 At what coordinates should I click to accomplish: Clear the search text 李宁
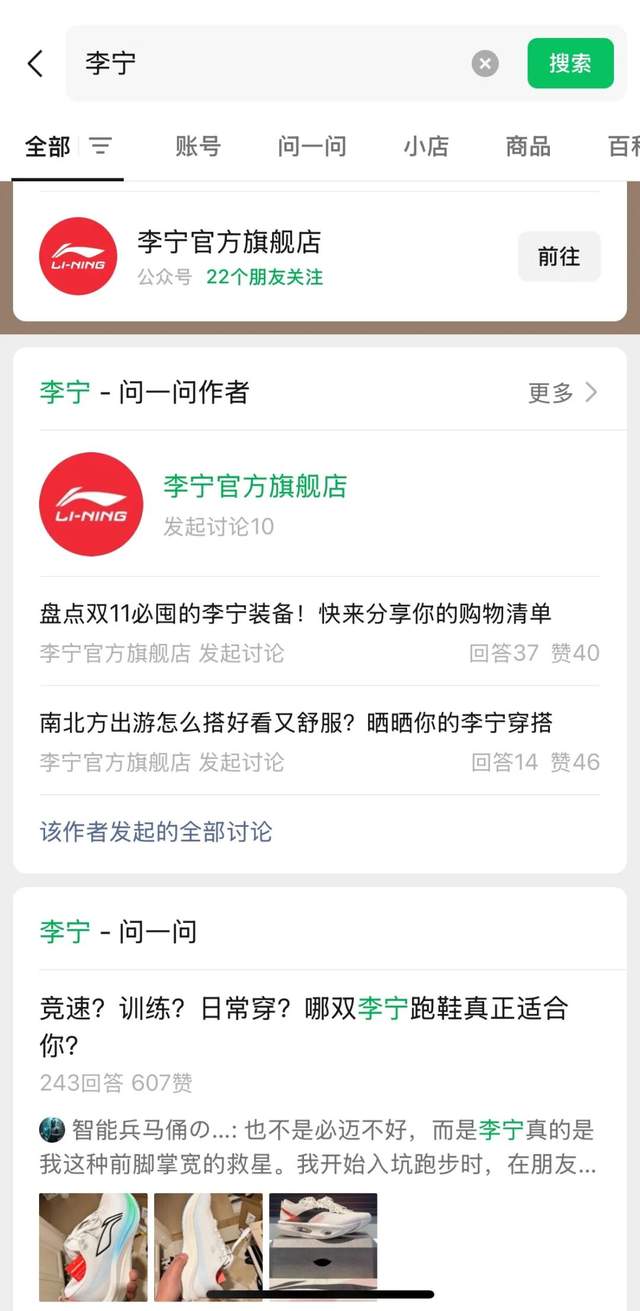(485, 64)
